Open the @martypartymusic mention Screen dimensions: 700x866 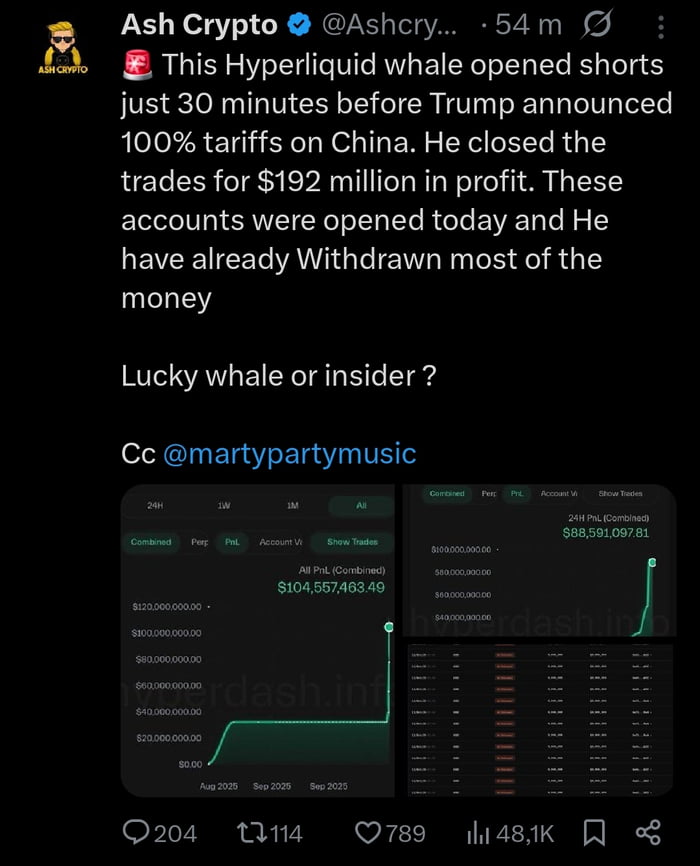pyautogui.click(x=288, y=453)
